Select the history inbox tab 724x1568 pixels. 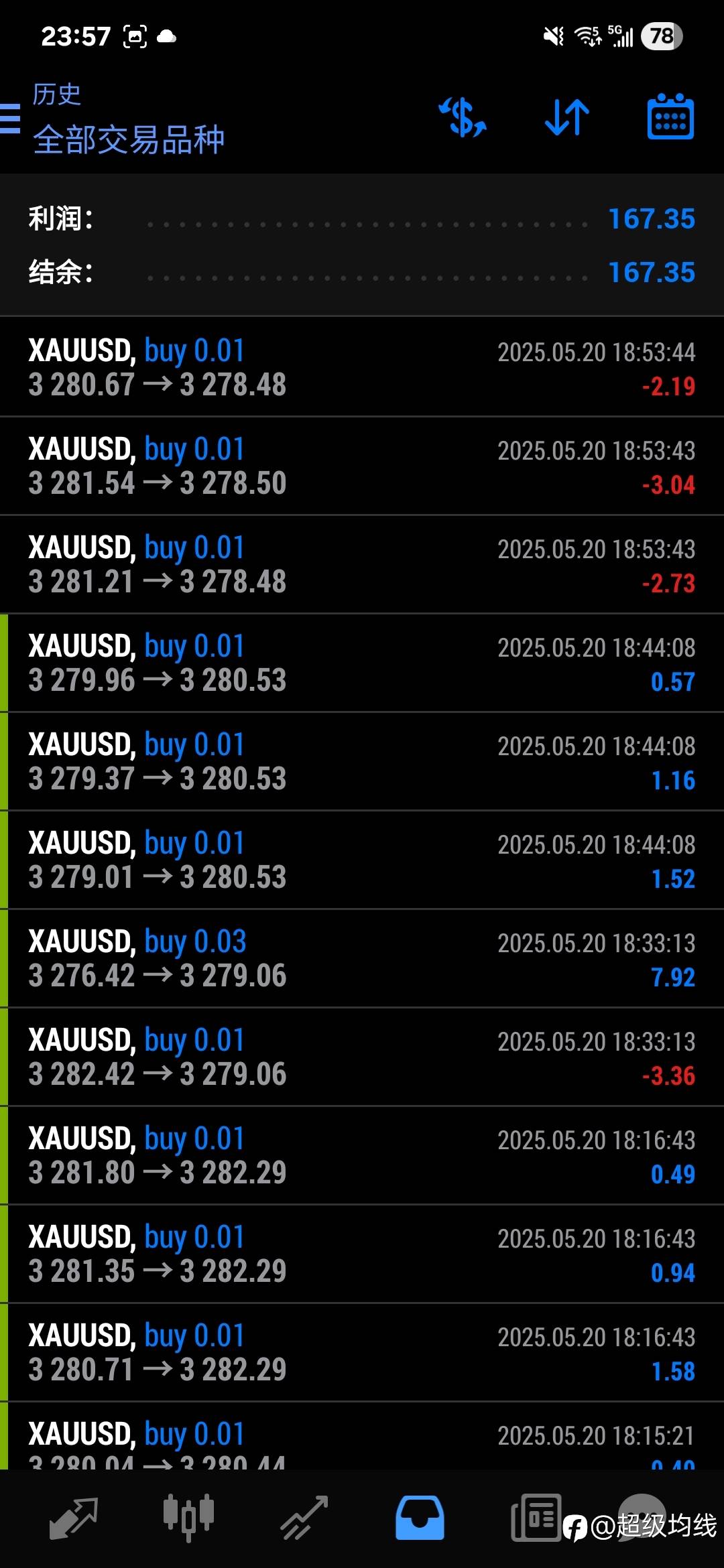coord(420,1518)
